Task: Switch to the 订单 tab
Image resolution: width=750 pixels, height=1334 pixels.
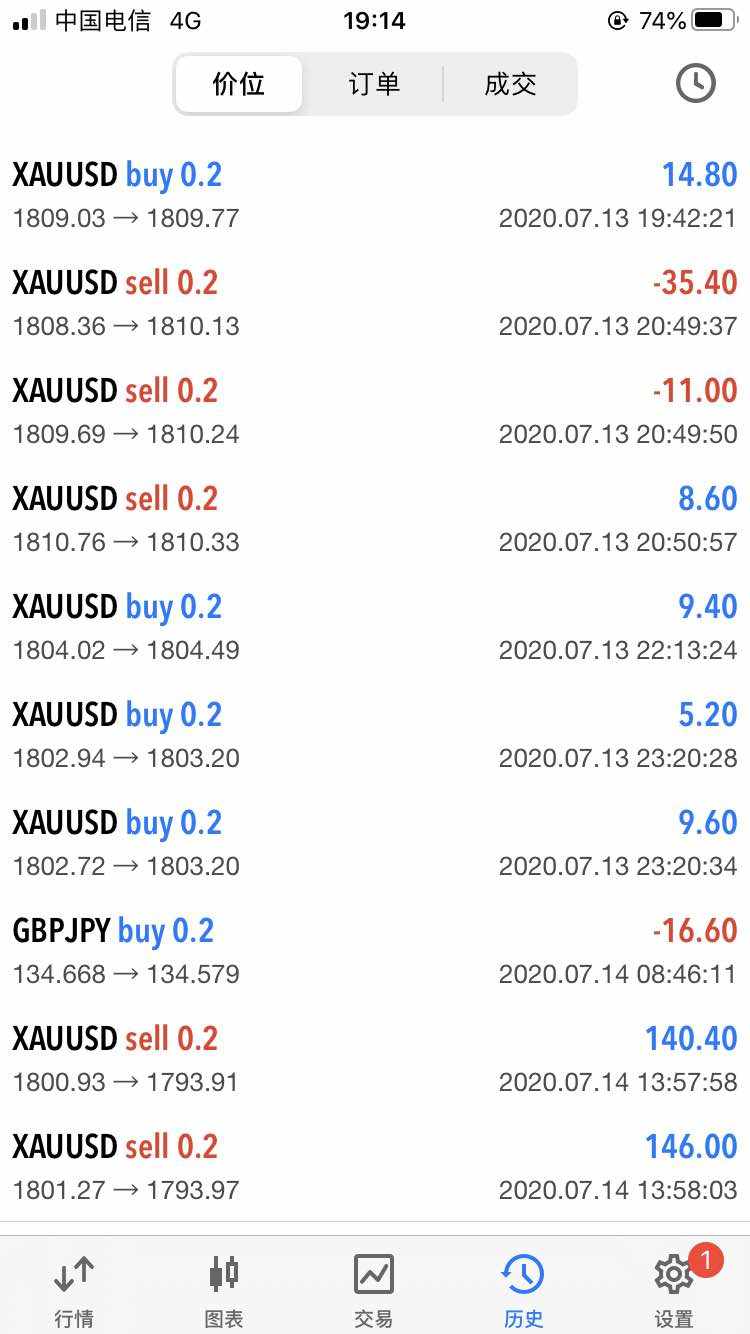Action: [x=374, y=84]
